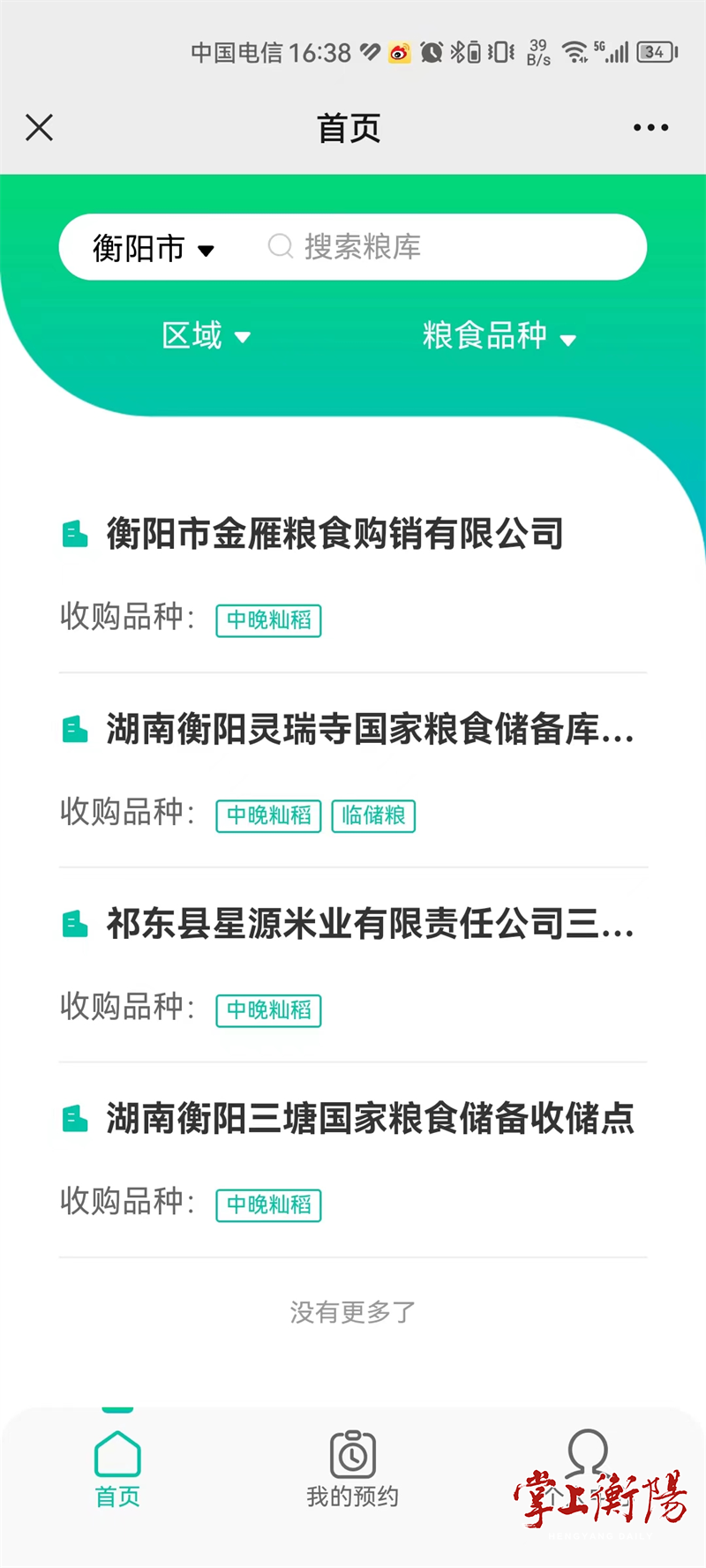Screen dimensions: 706x1568
Task: Open the three-dot overflow menu
Action: (650, 128)
